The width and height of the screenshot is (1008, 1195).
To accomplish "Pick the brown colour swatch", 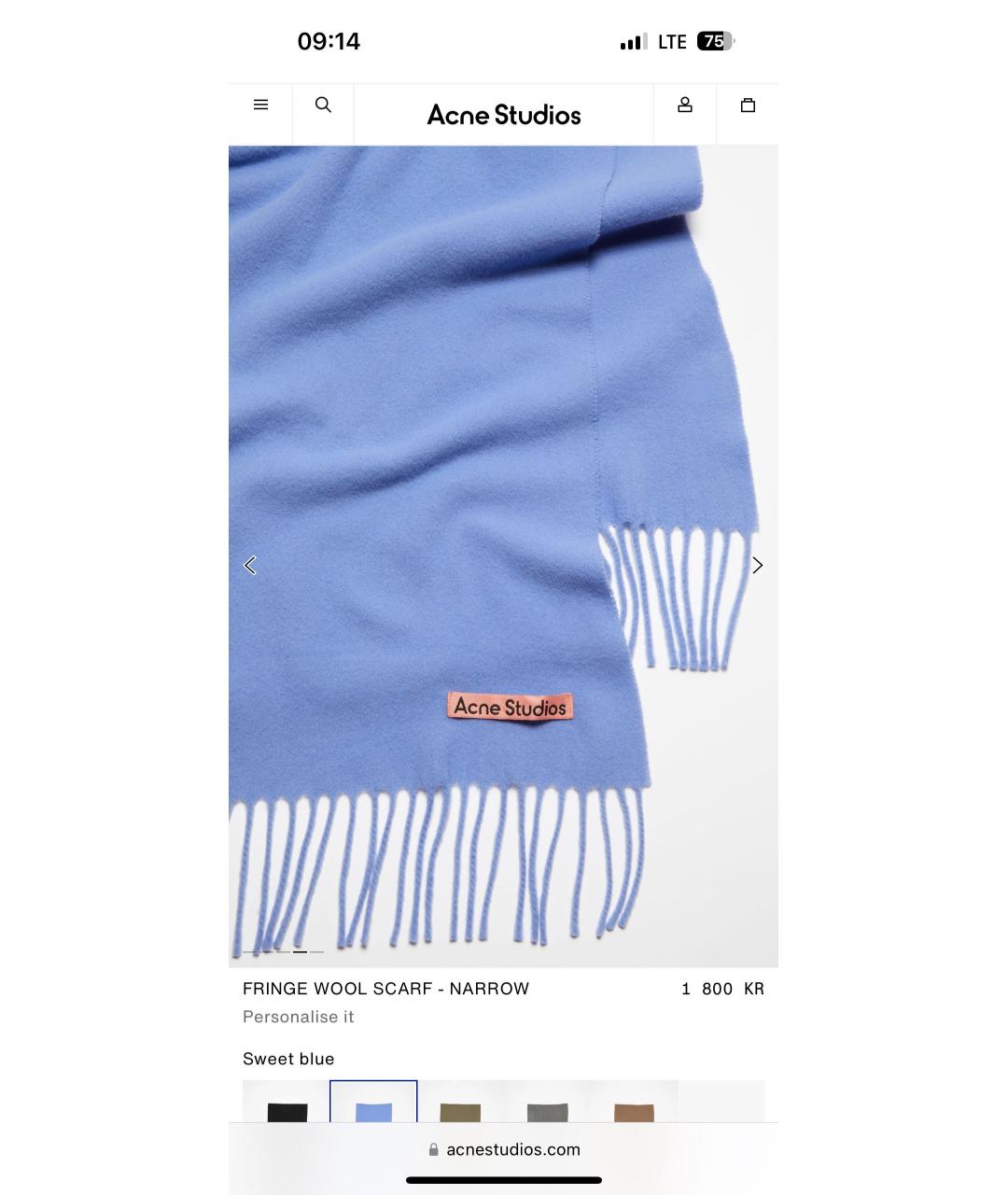I will [x=634, y=1106].
